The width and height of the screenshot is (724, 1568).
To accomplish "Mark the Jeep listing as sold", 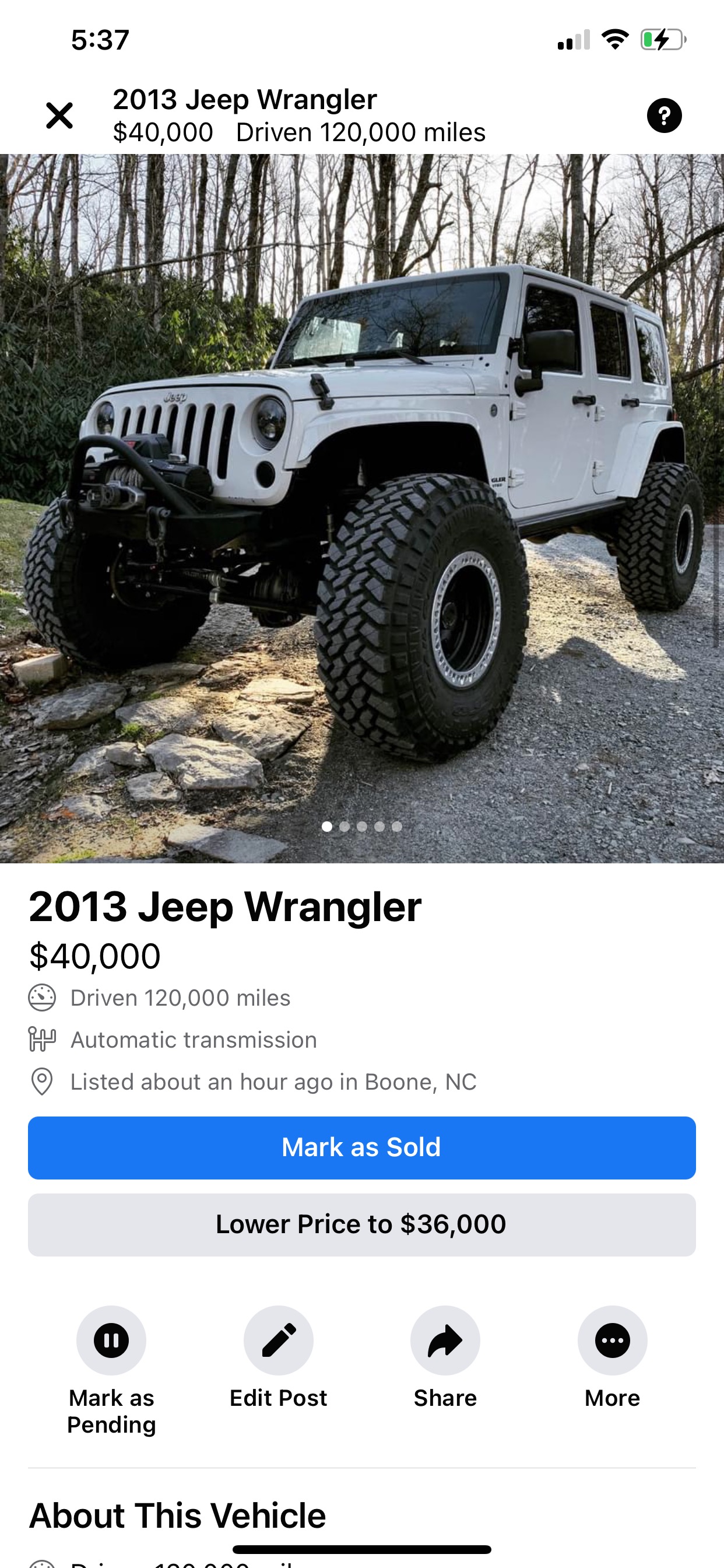I will click(362, 1147).
